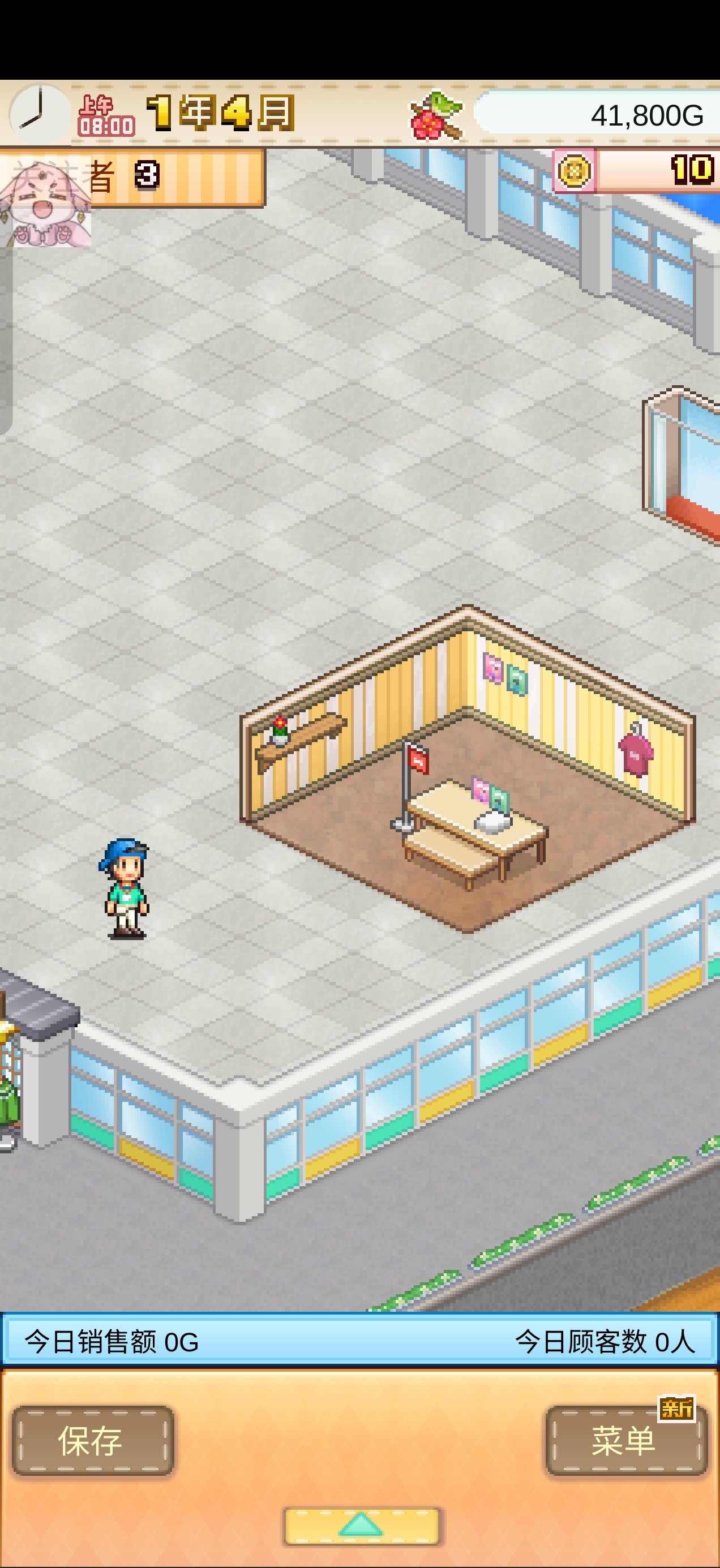
Task: Expand the panel with the up arrow
Action: coord(361,1526)
